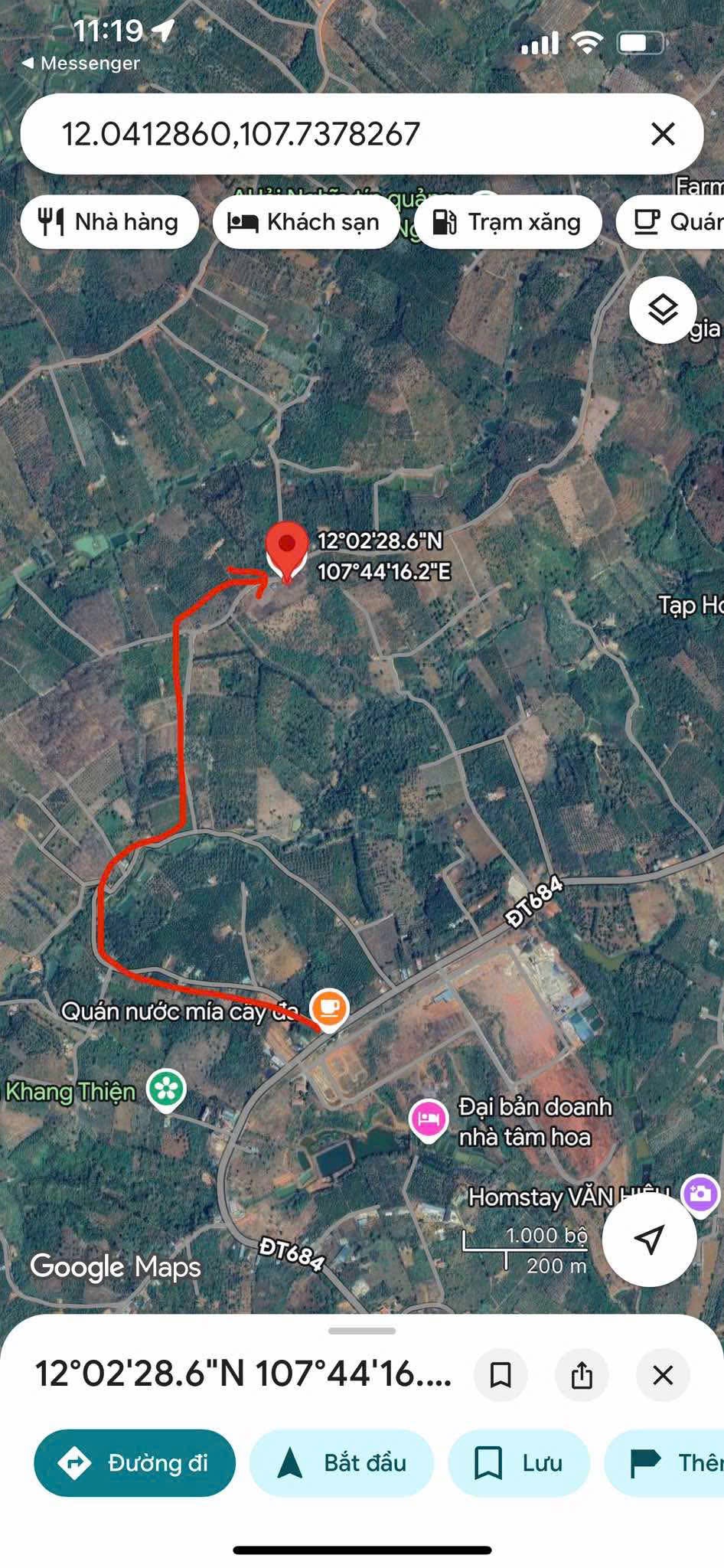Expand the bottom sheet handle
Screen dimensions: 724x1568
pos(362,1331)
